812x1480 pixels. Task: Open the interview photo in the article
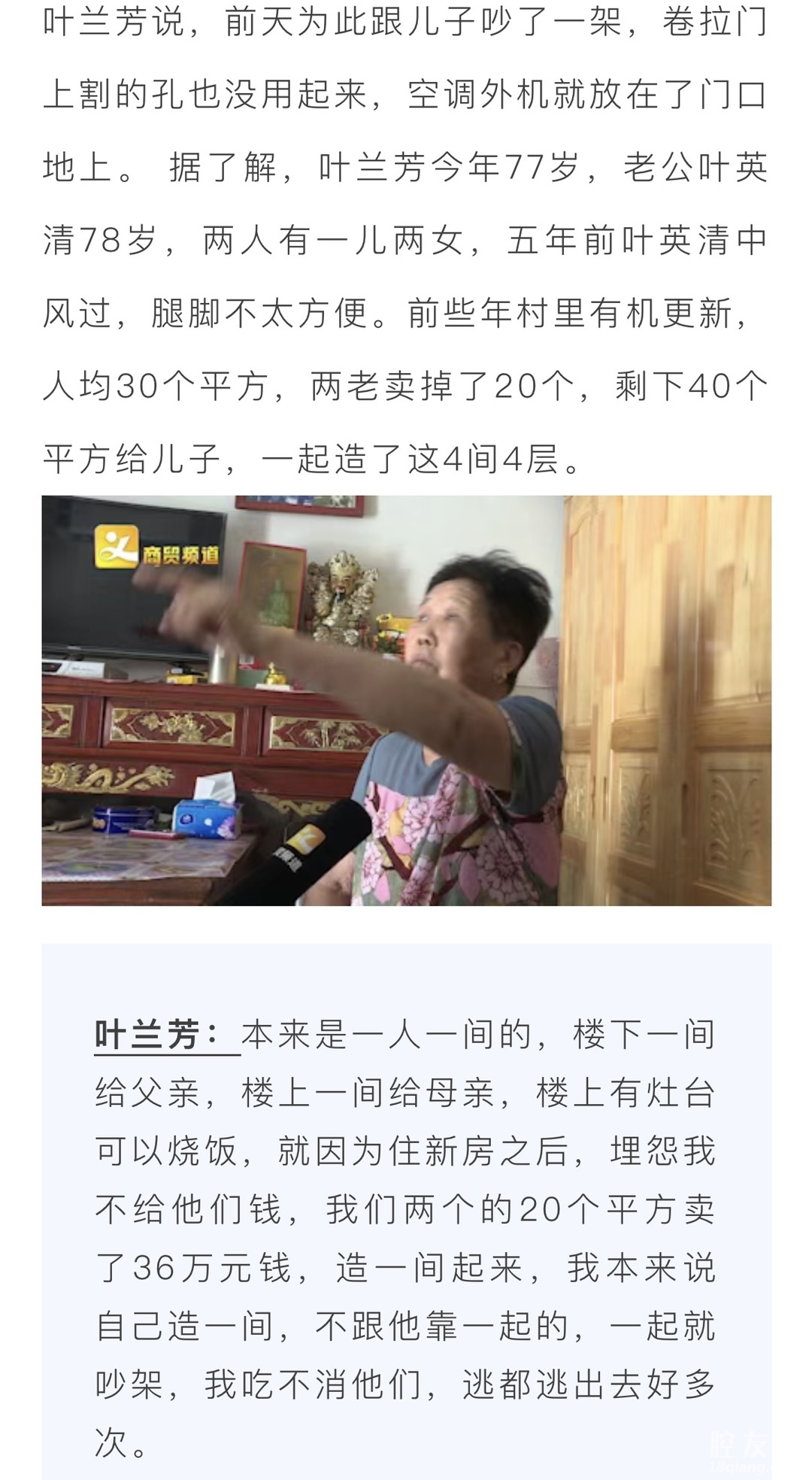[x=406, y=700]
